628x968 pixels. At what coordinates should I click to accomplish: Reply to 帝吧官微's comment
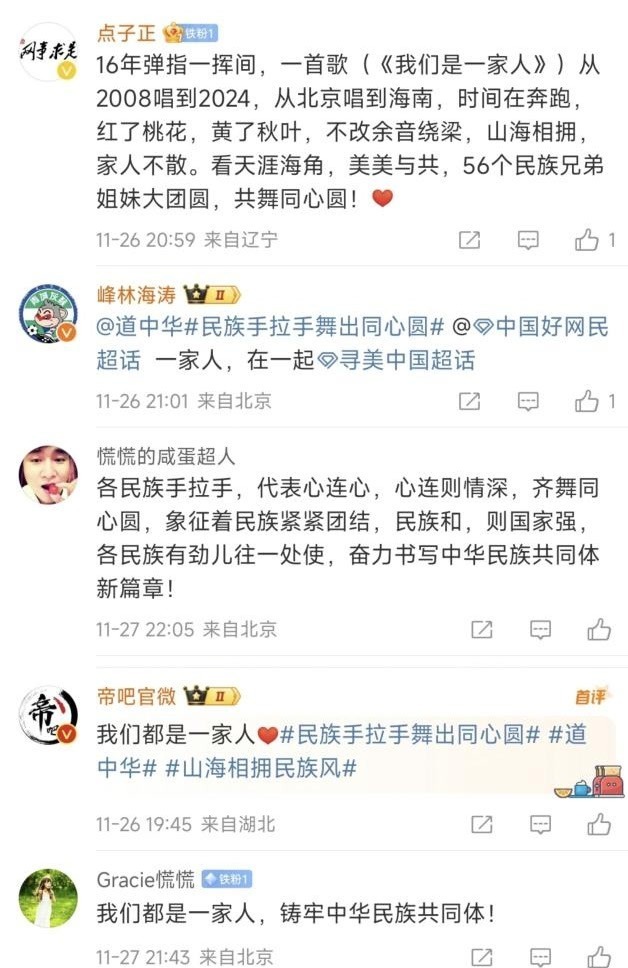[540, 824]
